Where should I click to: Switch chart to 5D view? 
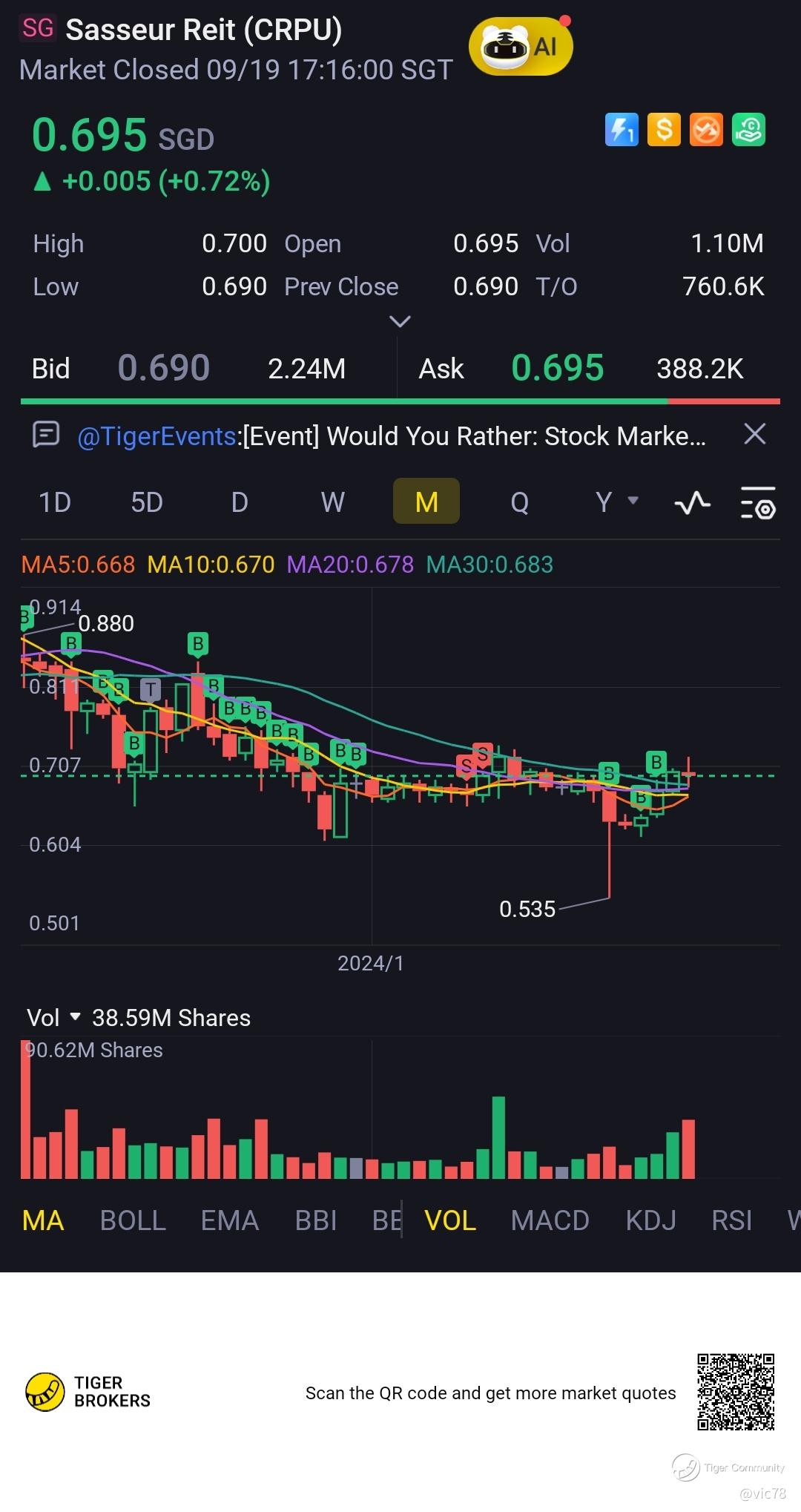(147, 502)
